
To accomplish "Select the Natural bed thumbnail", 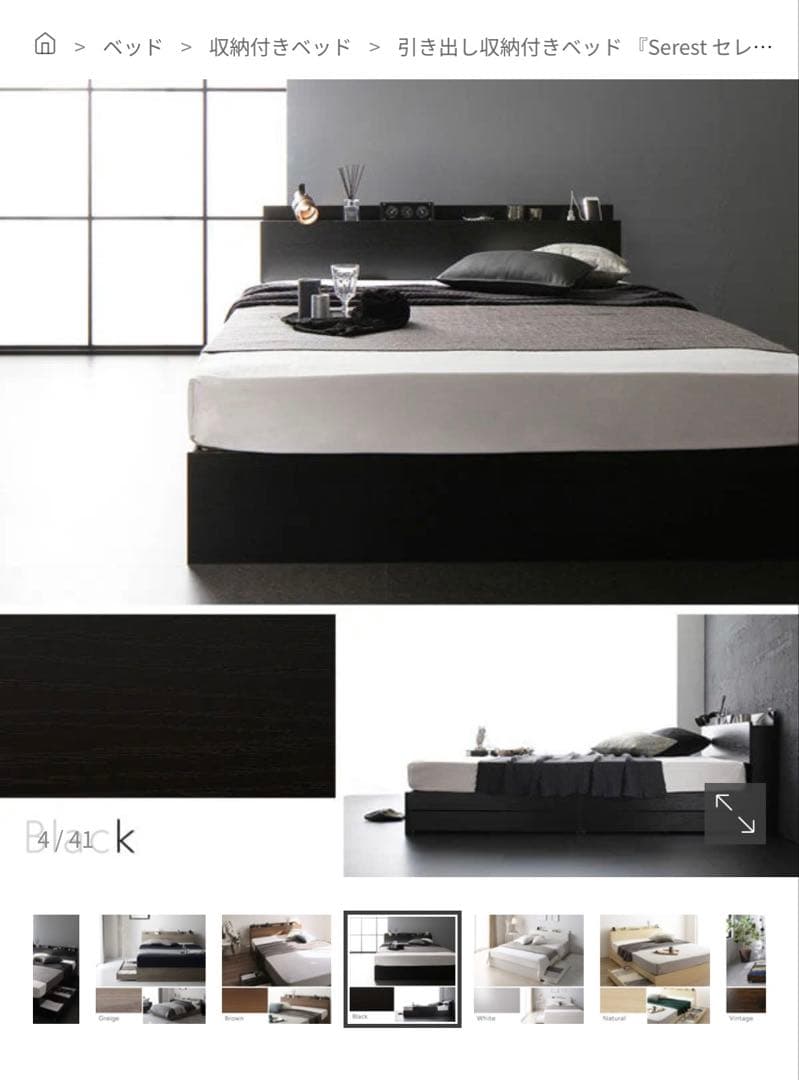I will click(654, 968).
